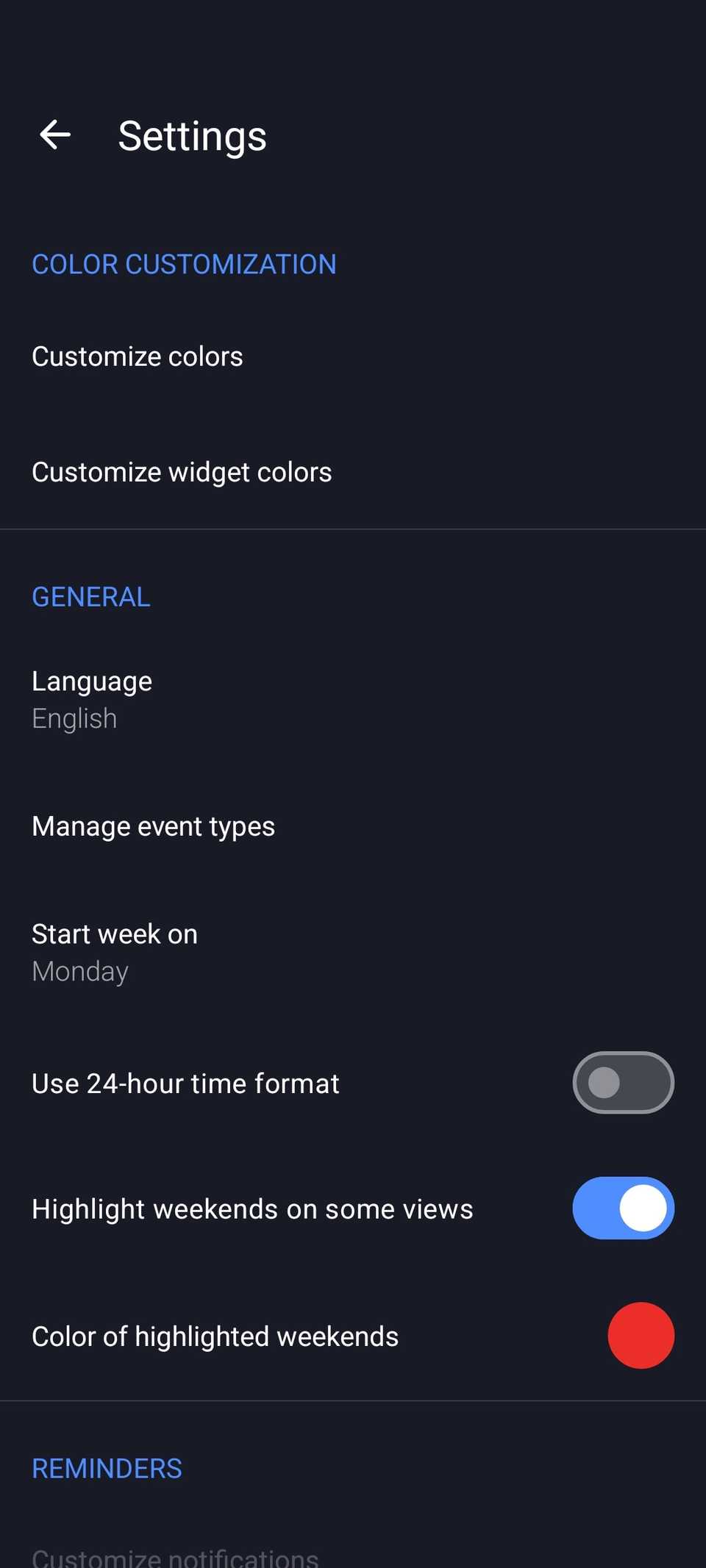Click the Highlight weekends label text
This screenshot has height=1568, width=706.
(252, 1208)
